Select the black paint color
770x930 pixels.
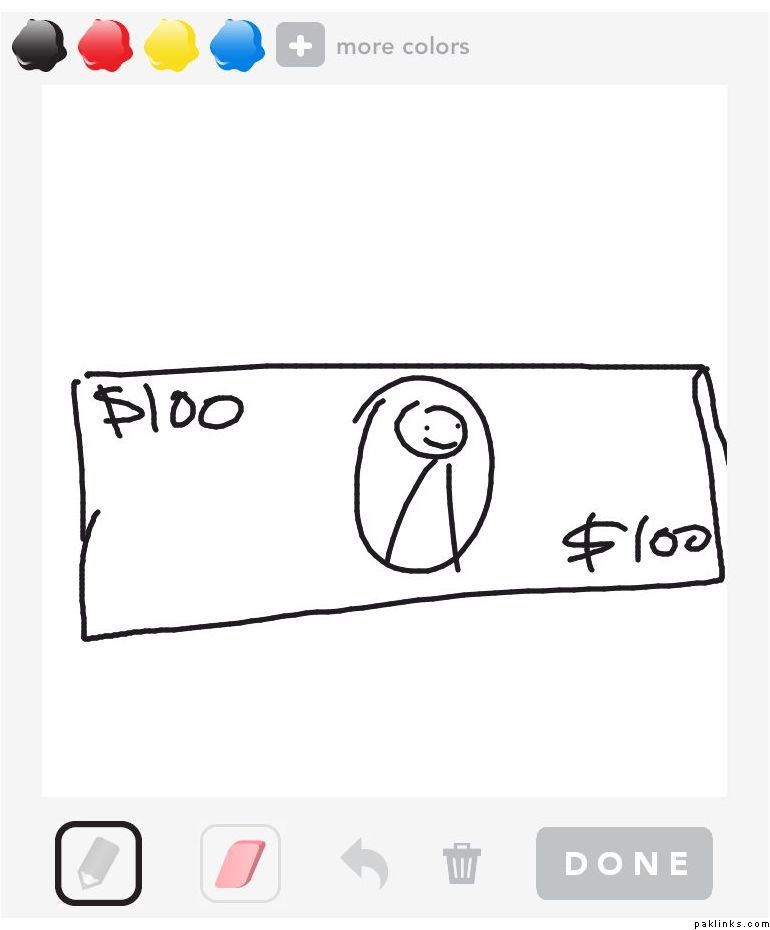pos(39,46)
